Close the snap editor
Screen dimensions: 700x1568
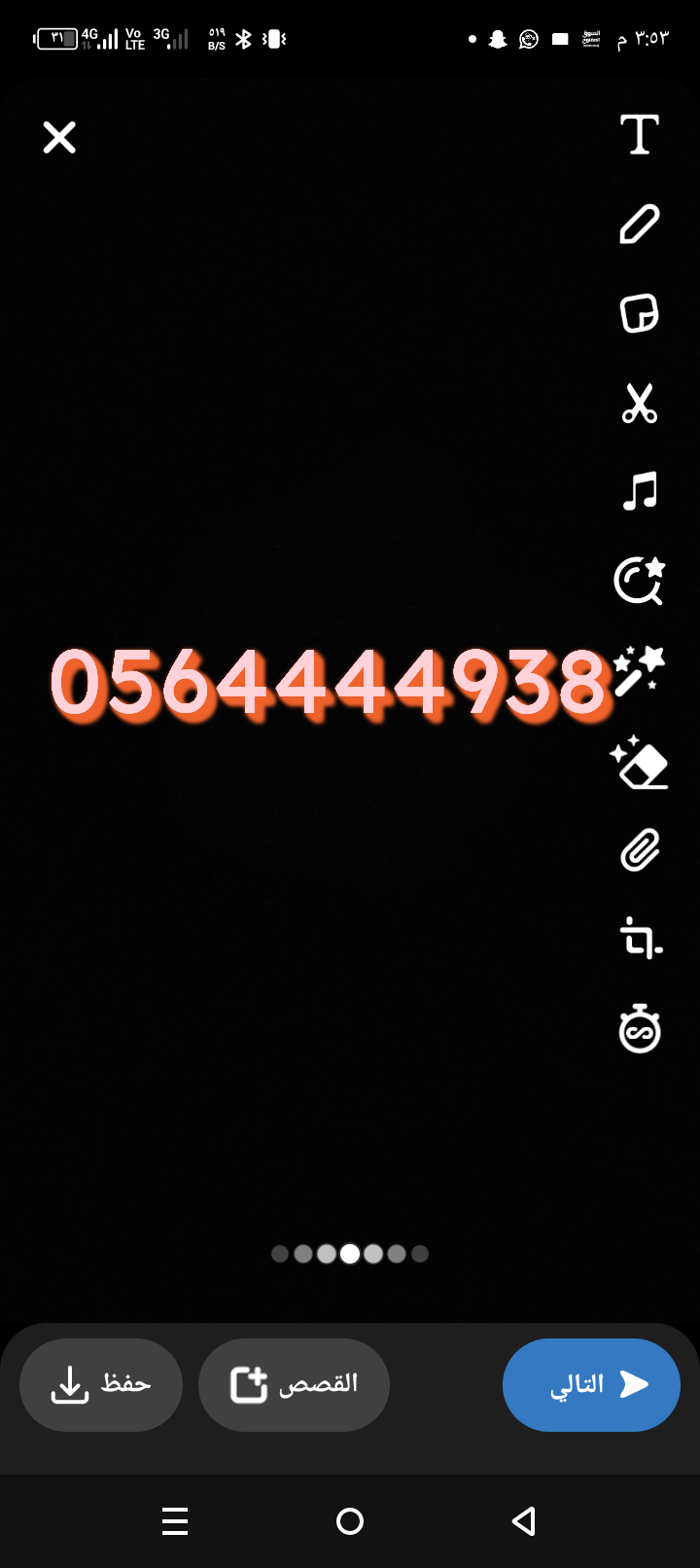(59, 137)
